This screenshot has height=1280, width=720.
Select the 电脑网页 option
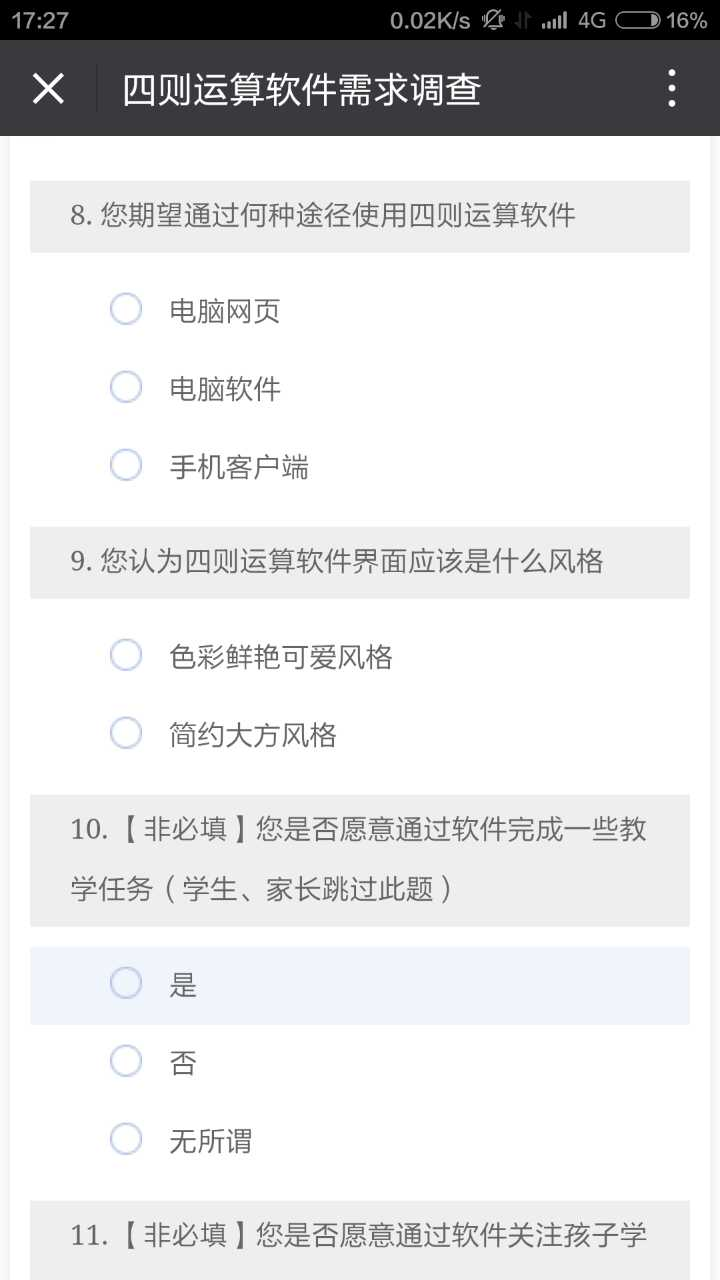[360, 310]
